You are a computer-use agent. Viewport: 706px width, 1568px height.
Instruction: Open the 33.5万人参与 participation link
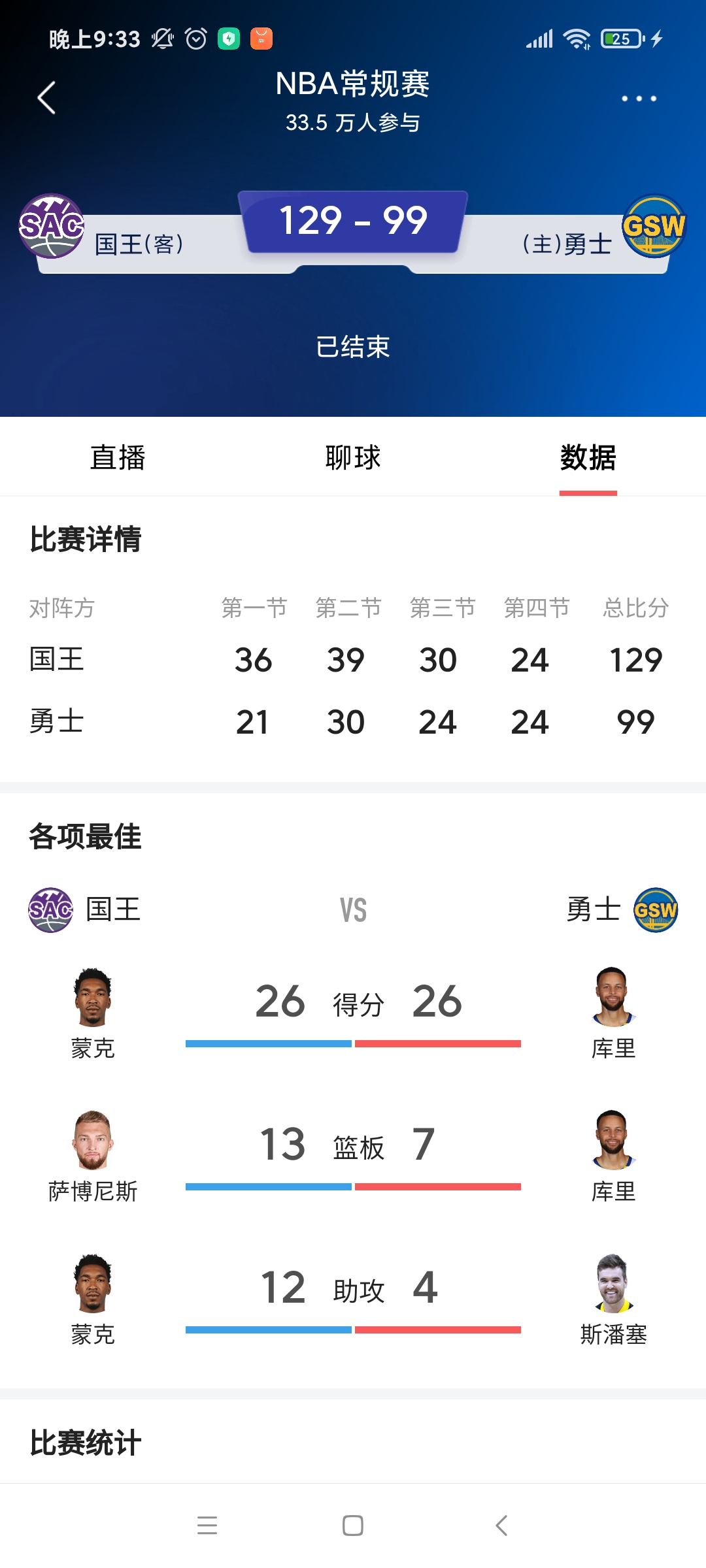point(353,122)
